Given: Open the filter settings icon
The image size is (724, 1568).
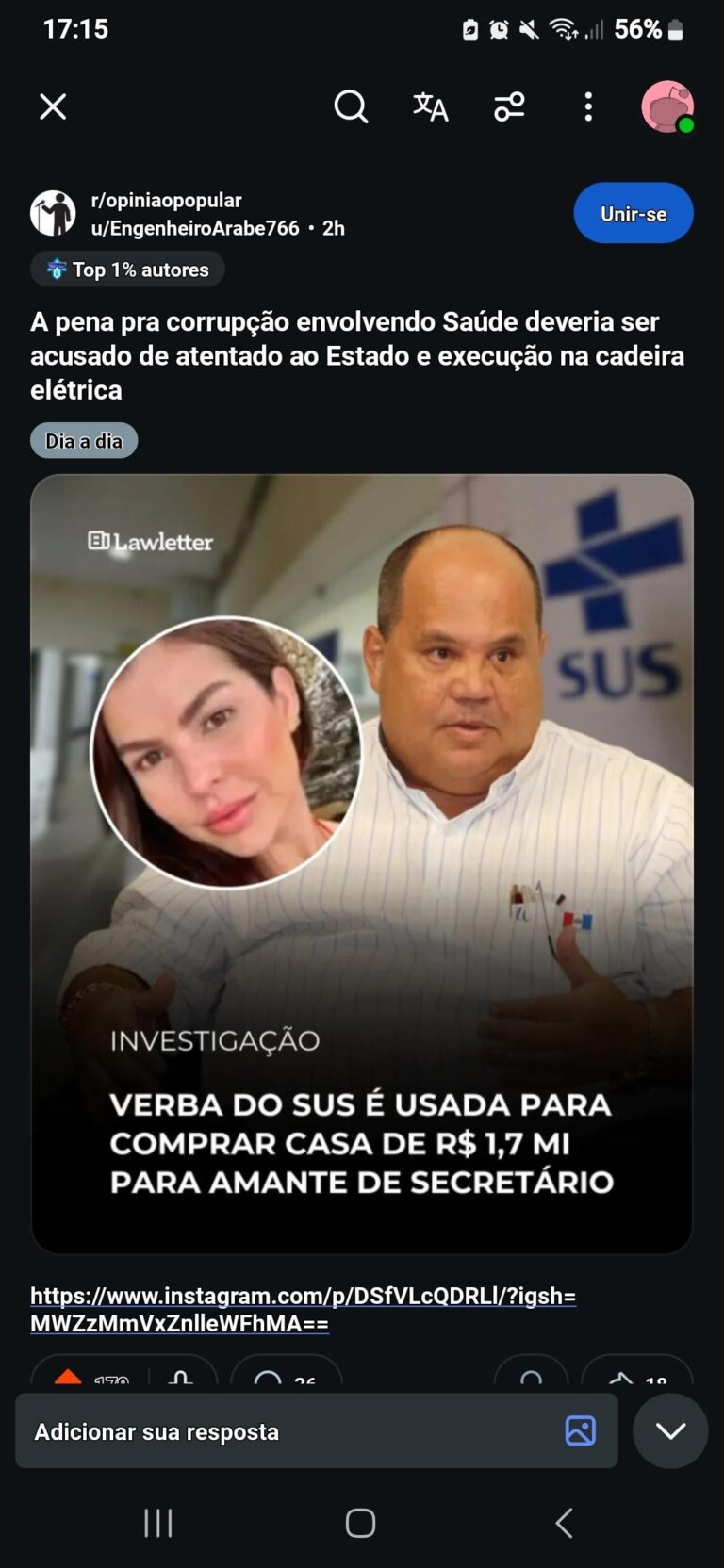Looking at the screenshot, I should 509,106.
